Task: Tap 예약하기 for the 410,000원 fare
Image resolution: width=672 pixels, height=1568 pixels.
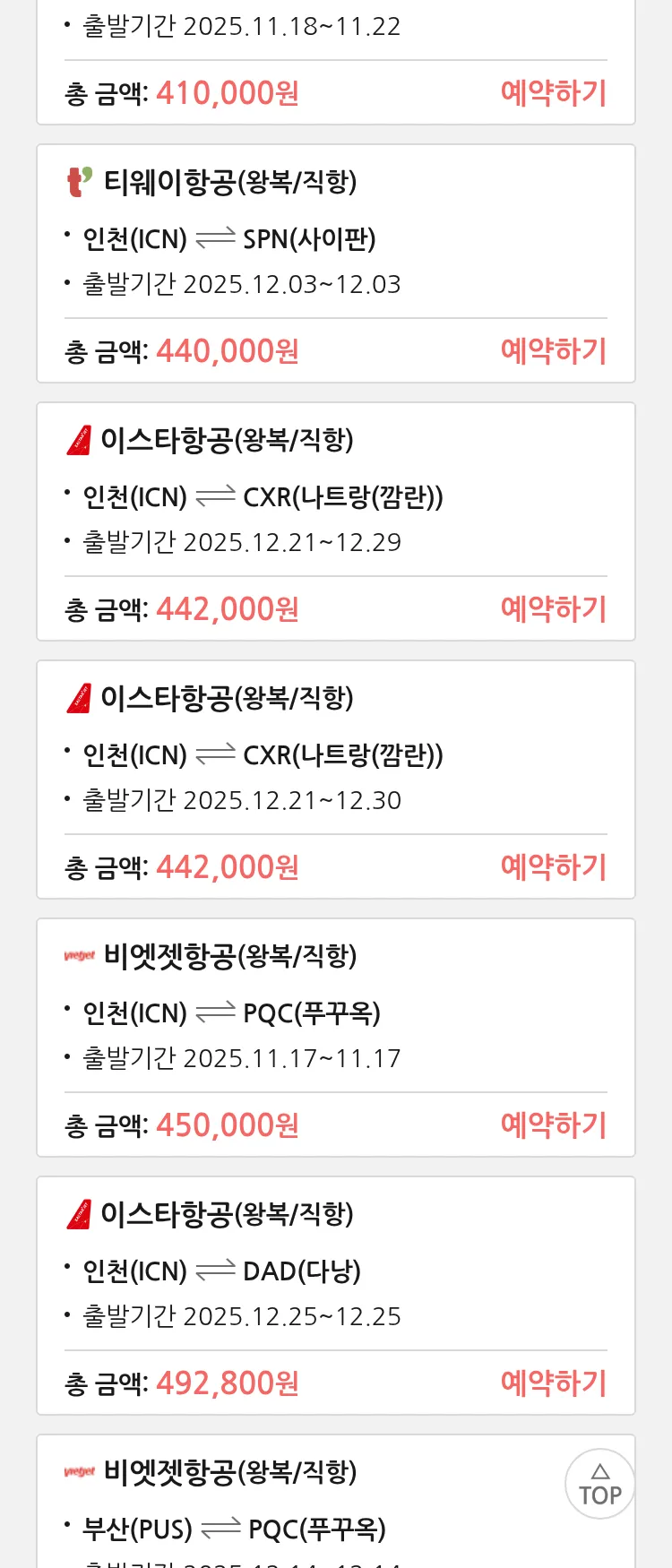Action: coord(553,93)
